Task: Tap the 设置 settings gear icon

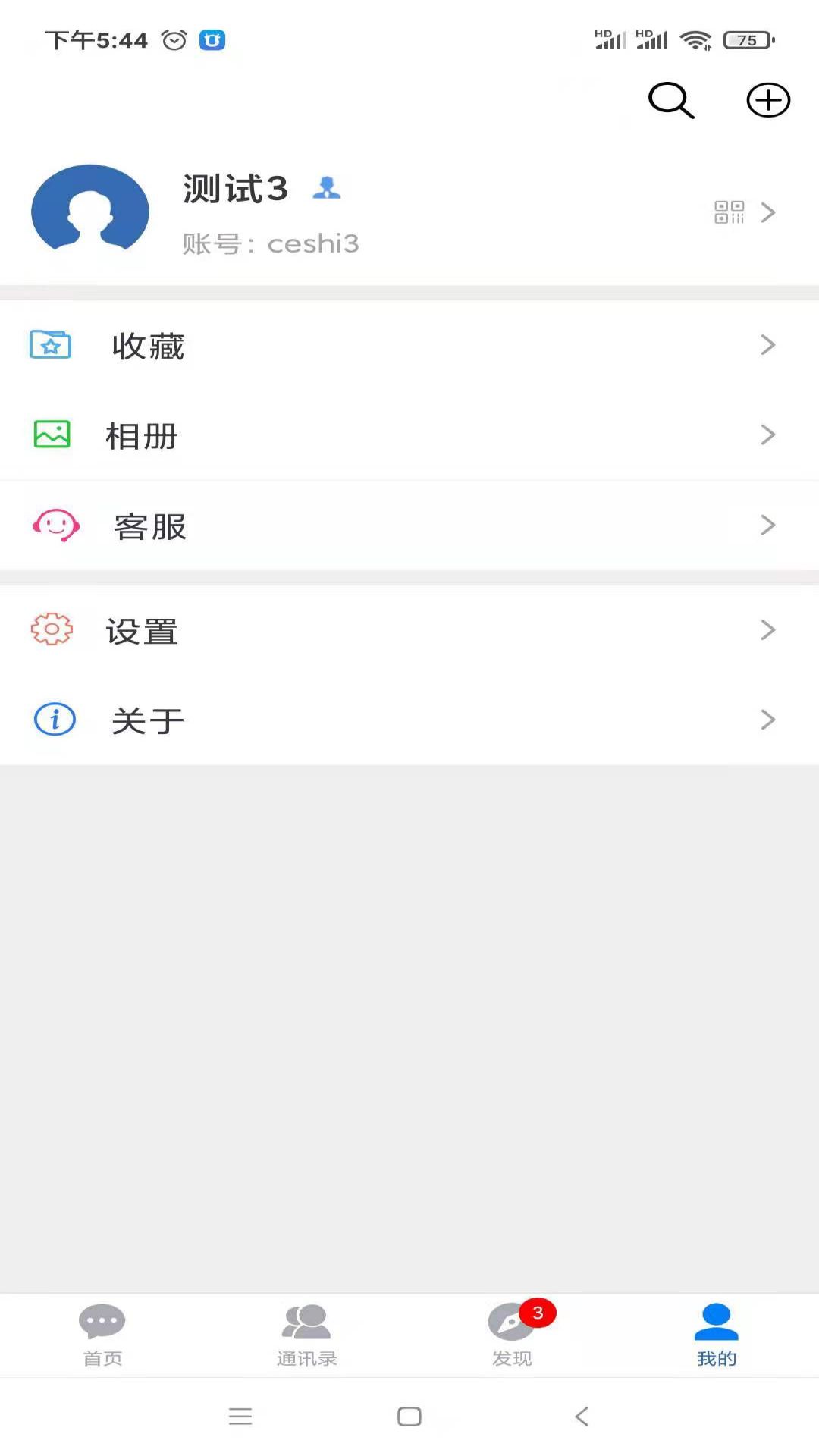Action: click(50, 629)
